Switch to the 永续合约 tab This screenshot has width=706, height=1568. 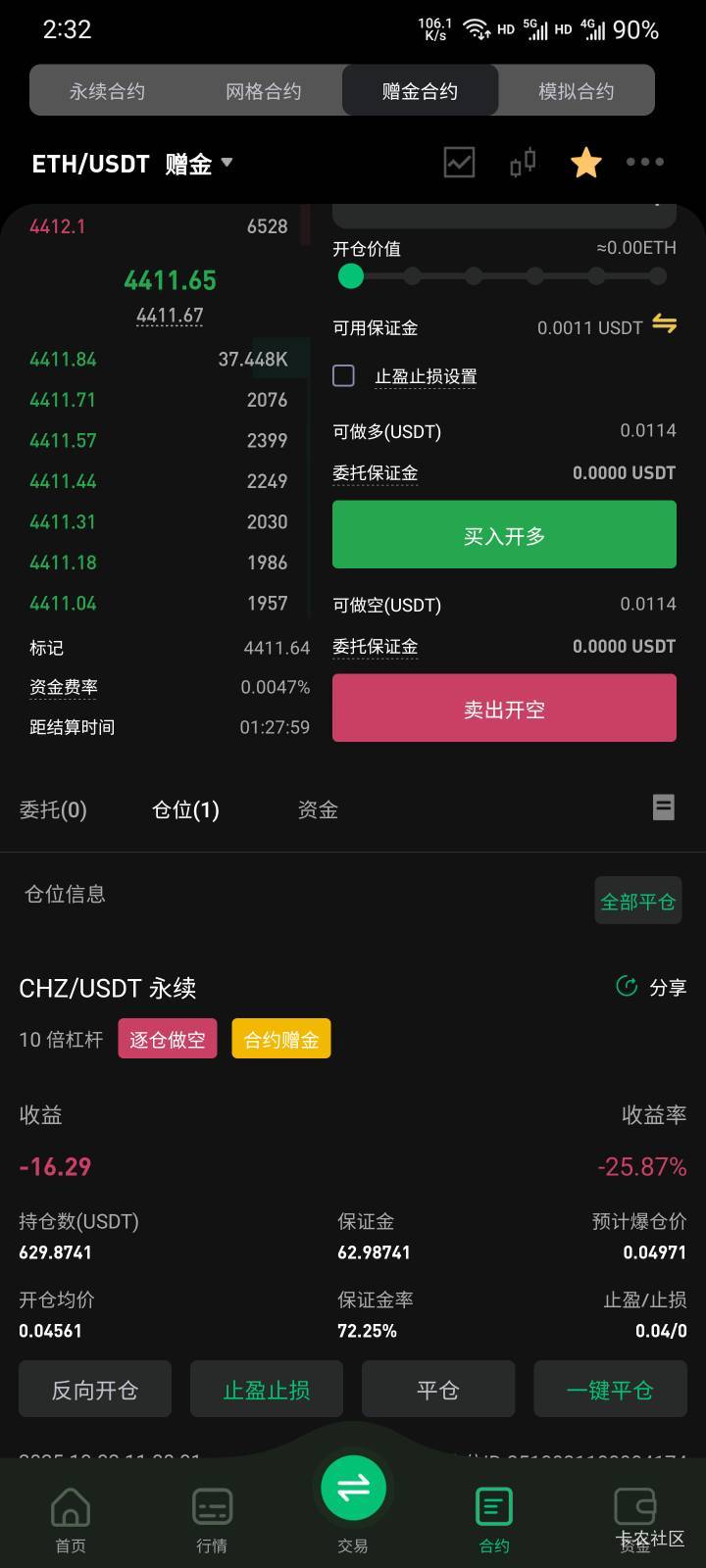(107, 91)
